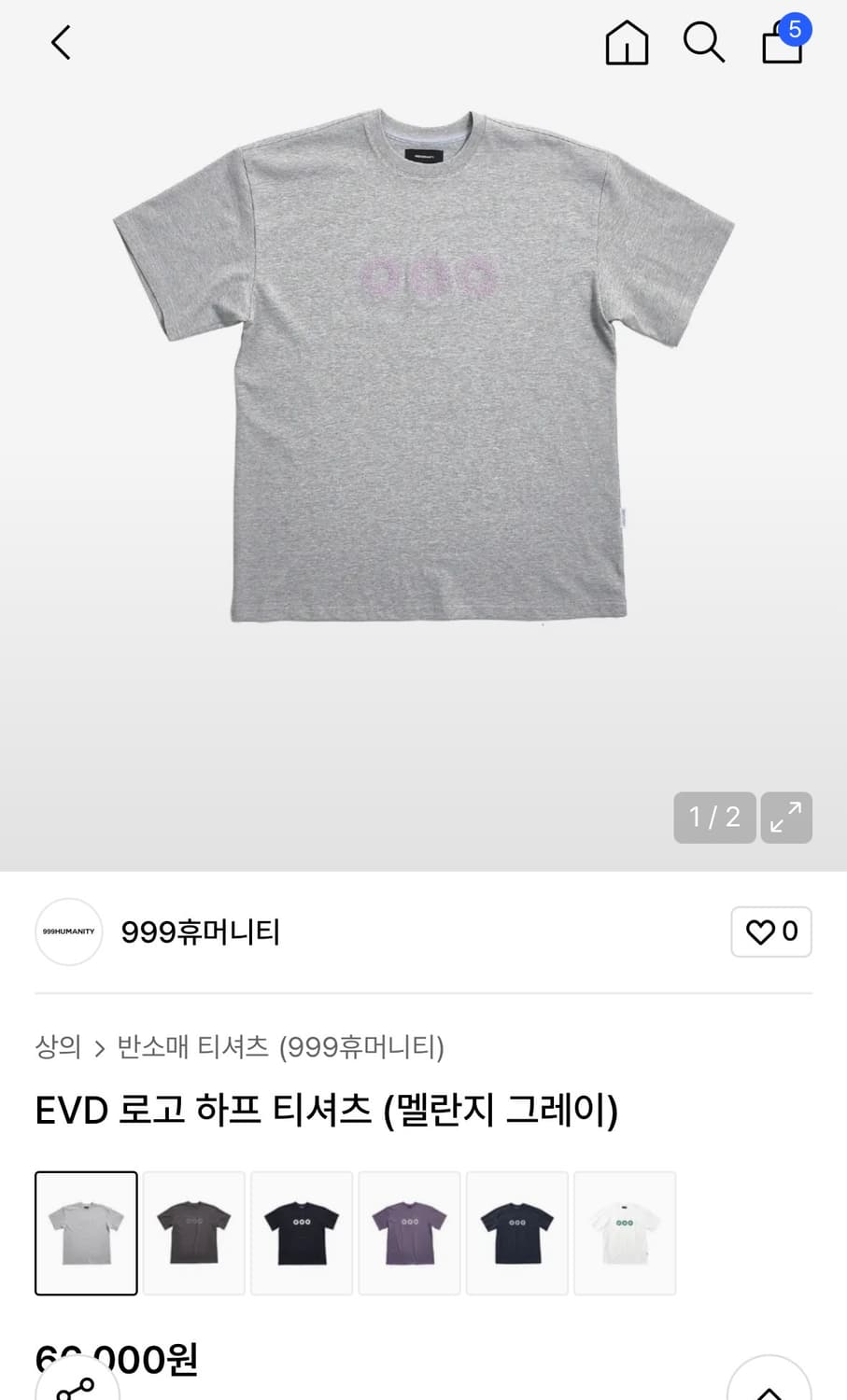This screenshot has width=847, height=1400.
Task: Toggle the heart to like this product
Action: coord(771,931)
